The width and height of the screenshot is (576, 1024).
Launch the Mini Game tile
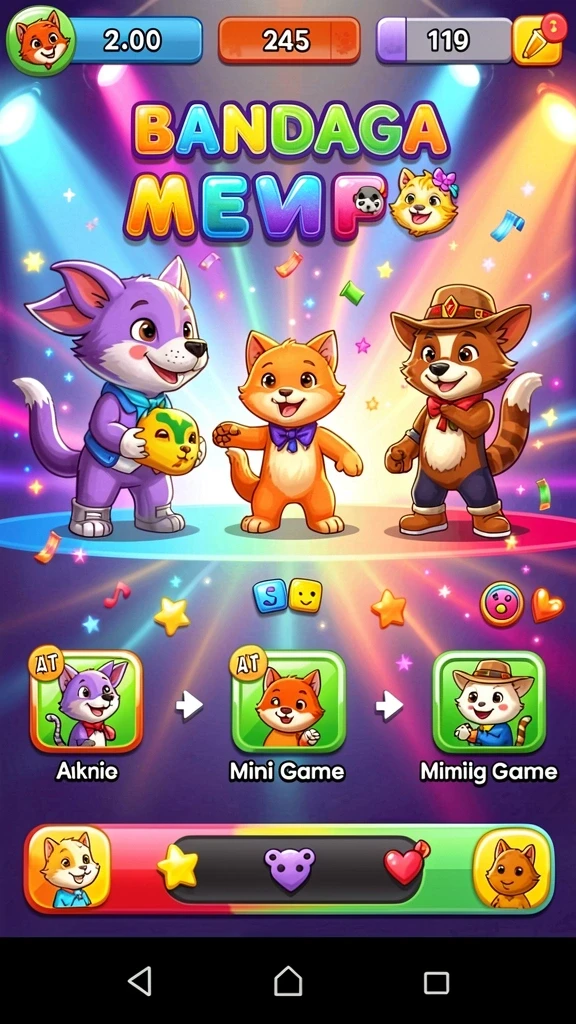click(x=288, y=701)
